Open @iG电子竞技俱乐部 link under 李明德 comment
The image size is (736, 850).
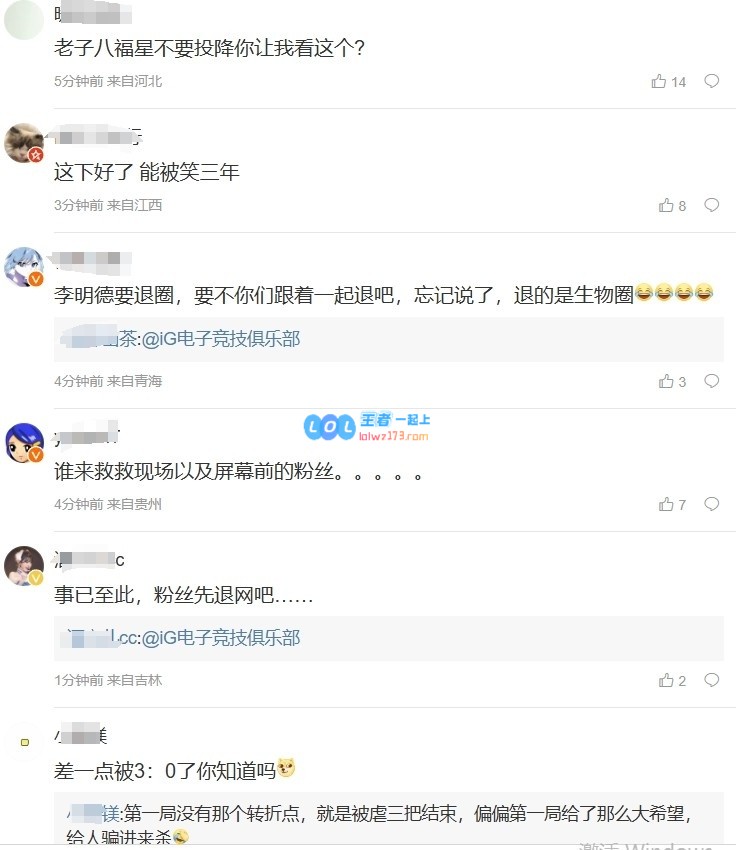click(x=220, y=340)
